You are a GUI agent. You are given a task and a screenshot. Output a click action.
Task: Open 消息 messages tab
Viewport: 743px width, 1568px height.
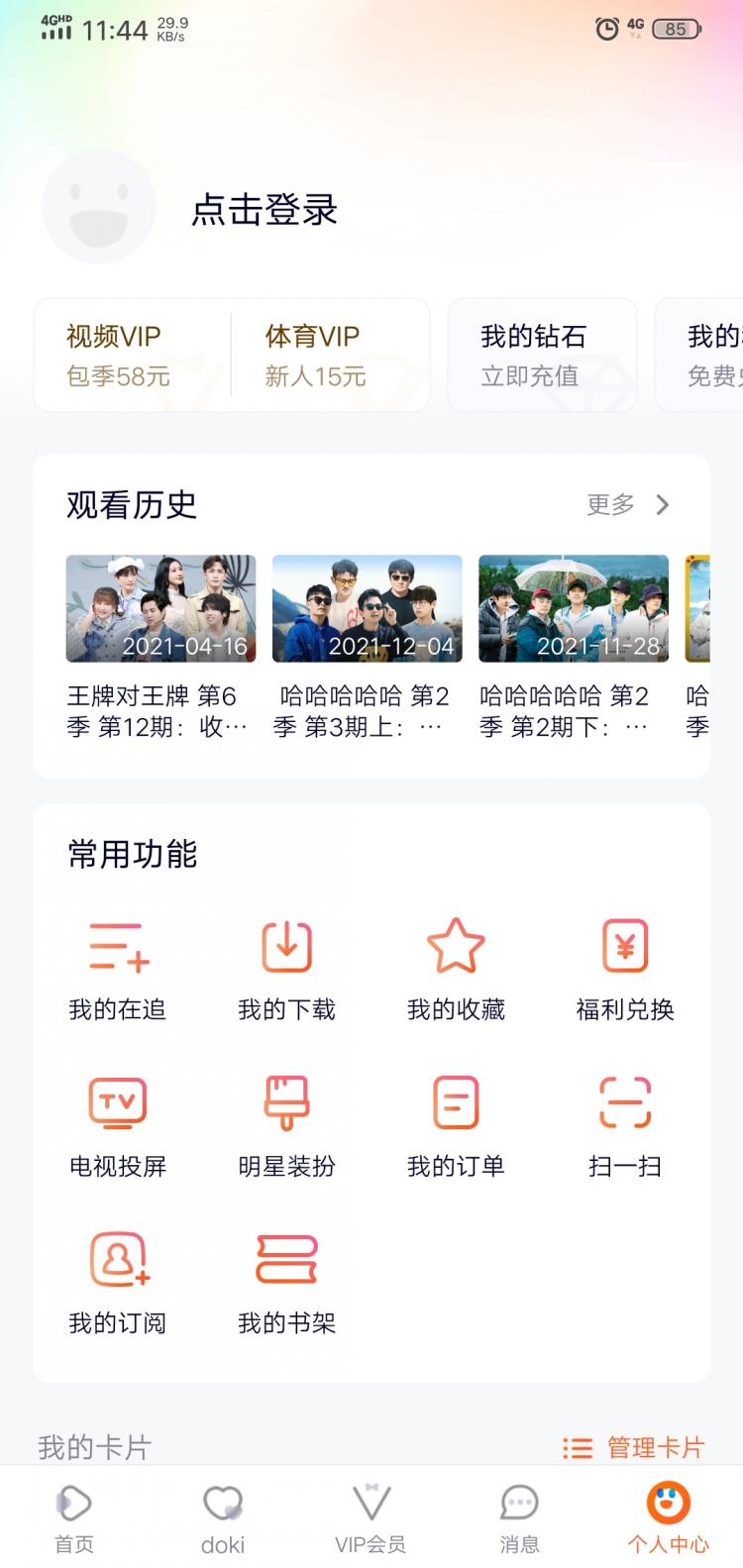(519, 1516)
